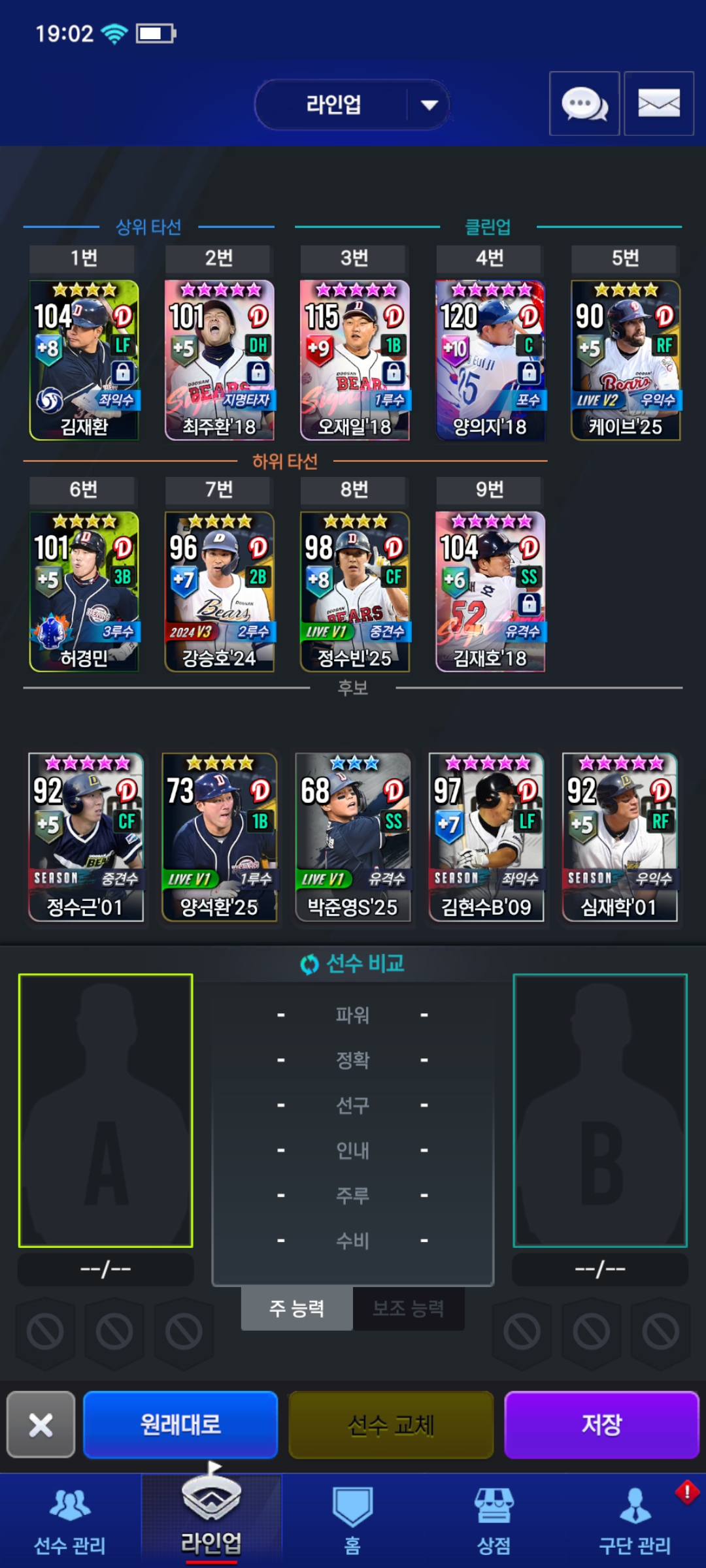Tap the empty player A comparison slot
The height and width of the screenshot is (1568, 706).
tap(106, 1110)
